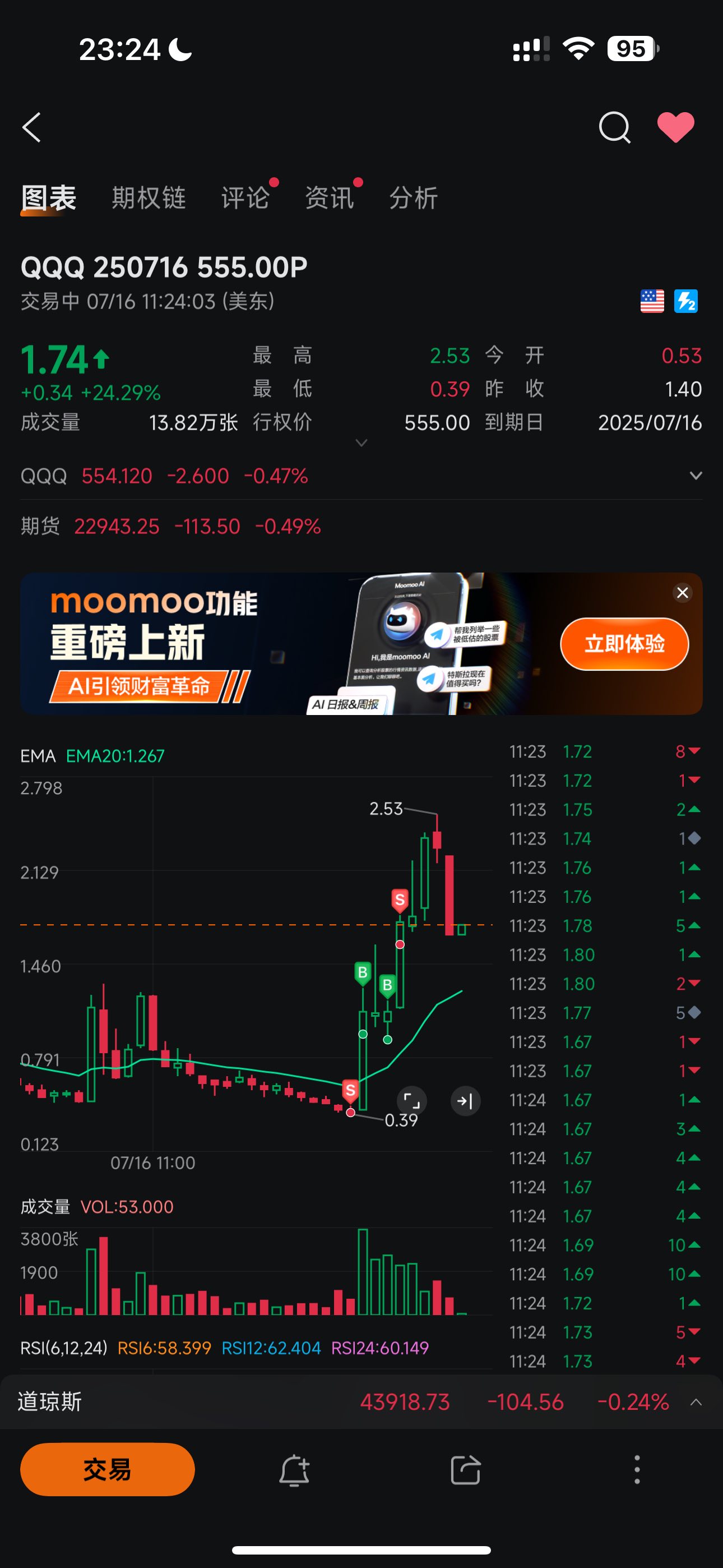
Task: Share this option quote
Action: pos(466,1470)
